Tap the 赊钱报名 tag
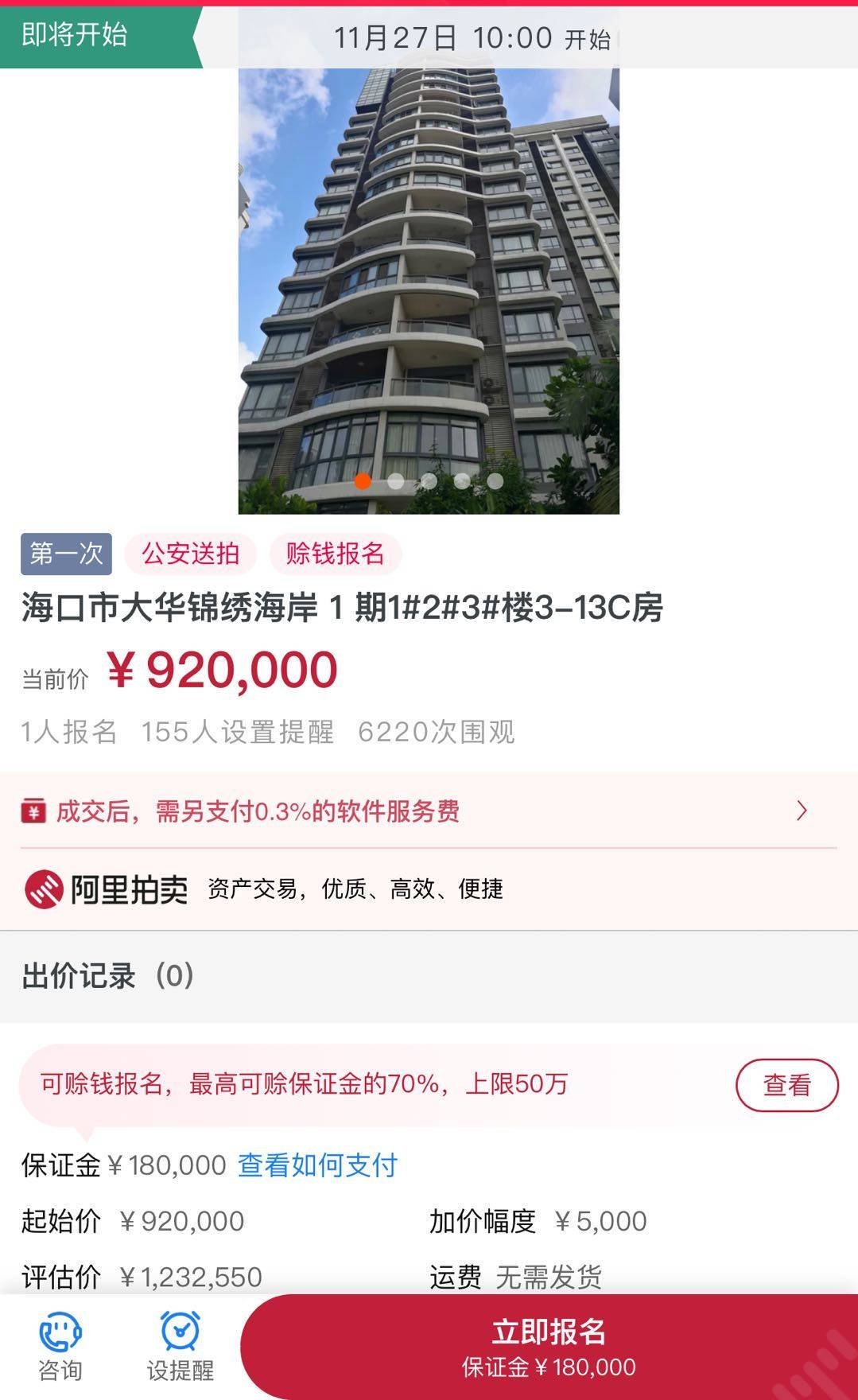Image resolution: width=858 pixels, height=1400 pixels. 335,554
